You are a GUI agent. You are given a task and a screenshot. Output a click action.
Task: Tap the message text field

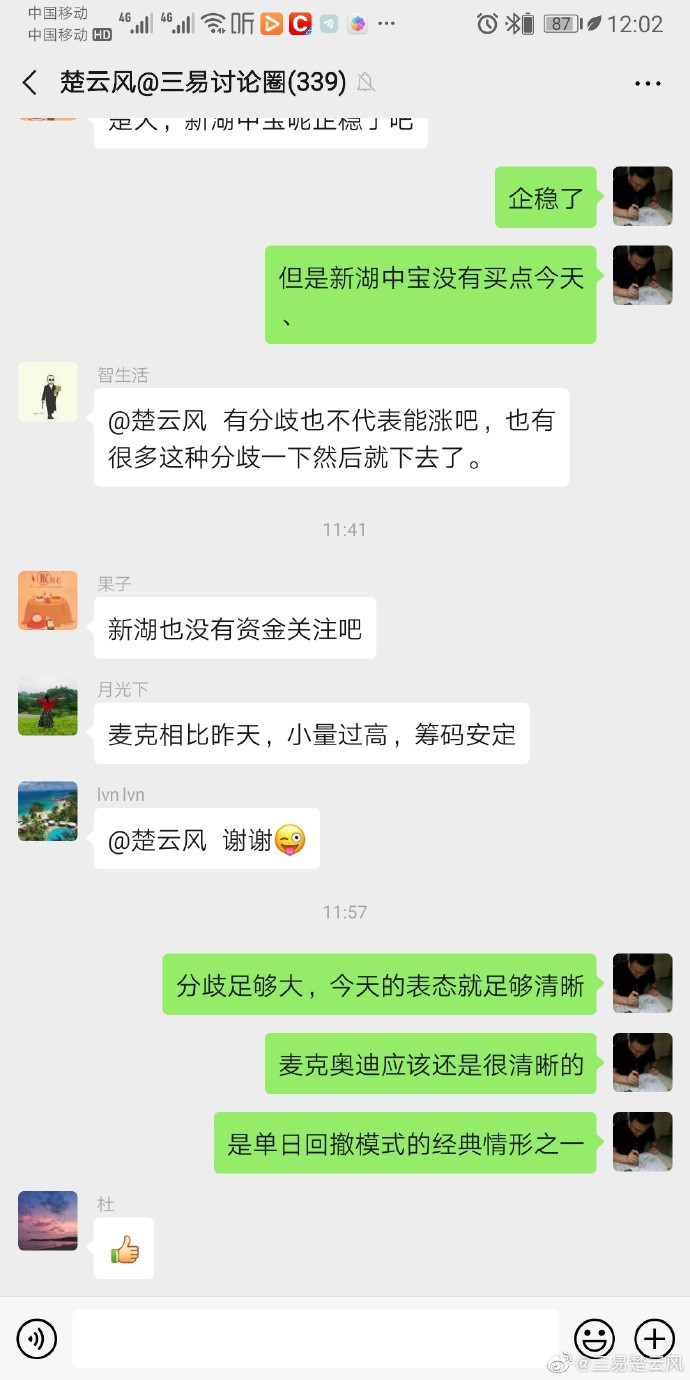315,1338
